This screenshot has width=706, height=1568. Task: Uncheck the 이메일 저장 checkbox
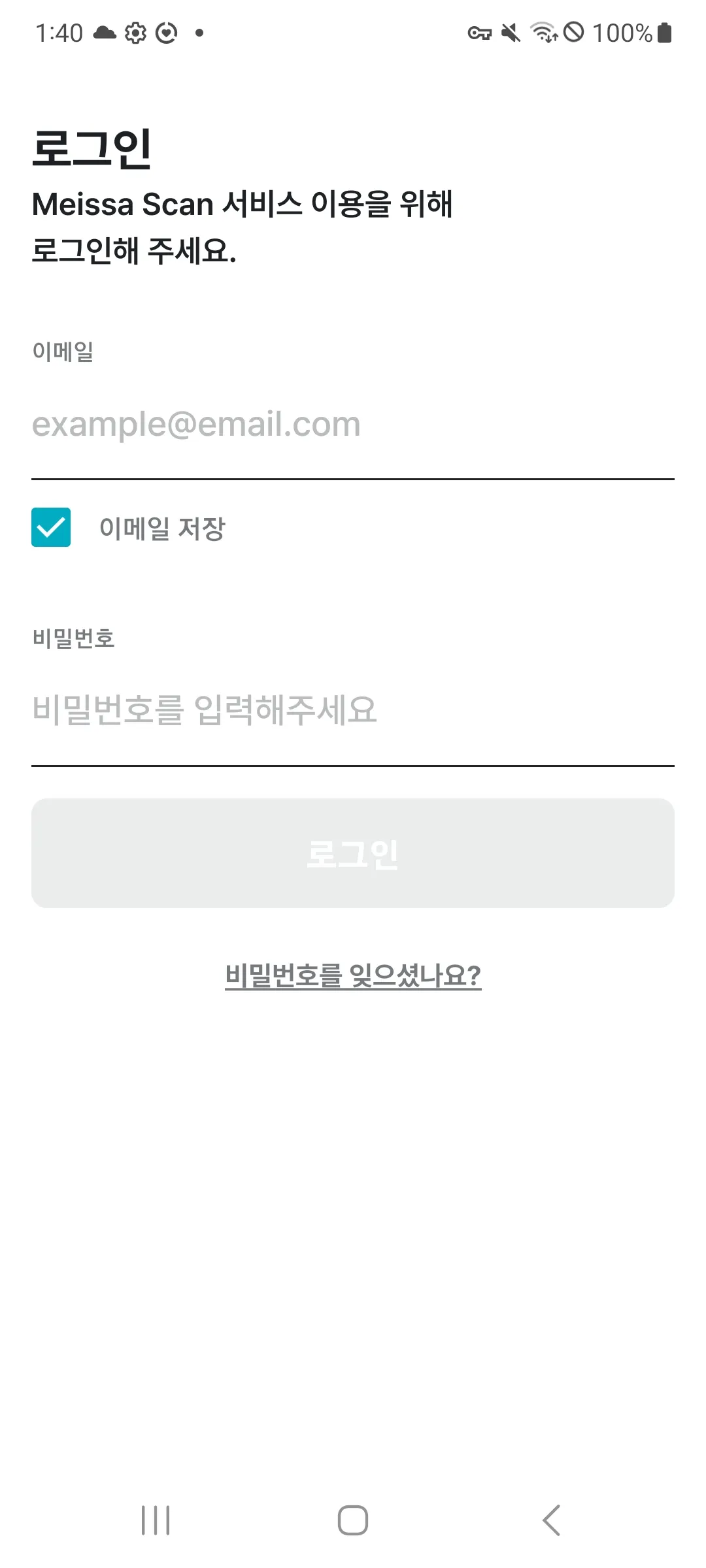(x=51, y=527)
